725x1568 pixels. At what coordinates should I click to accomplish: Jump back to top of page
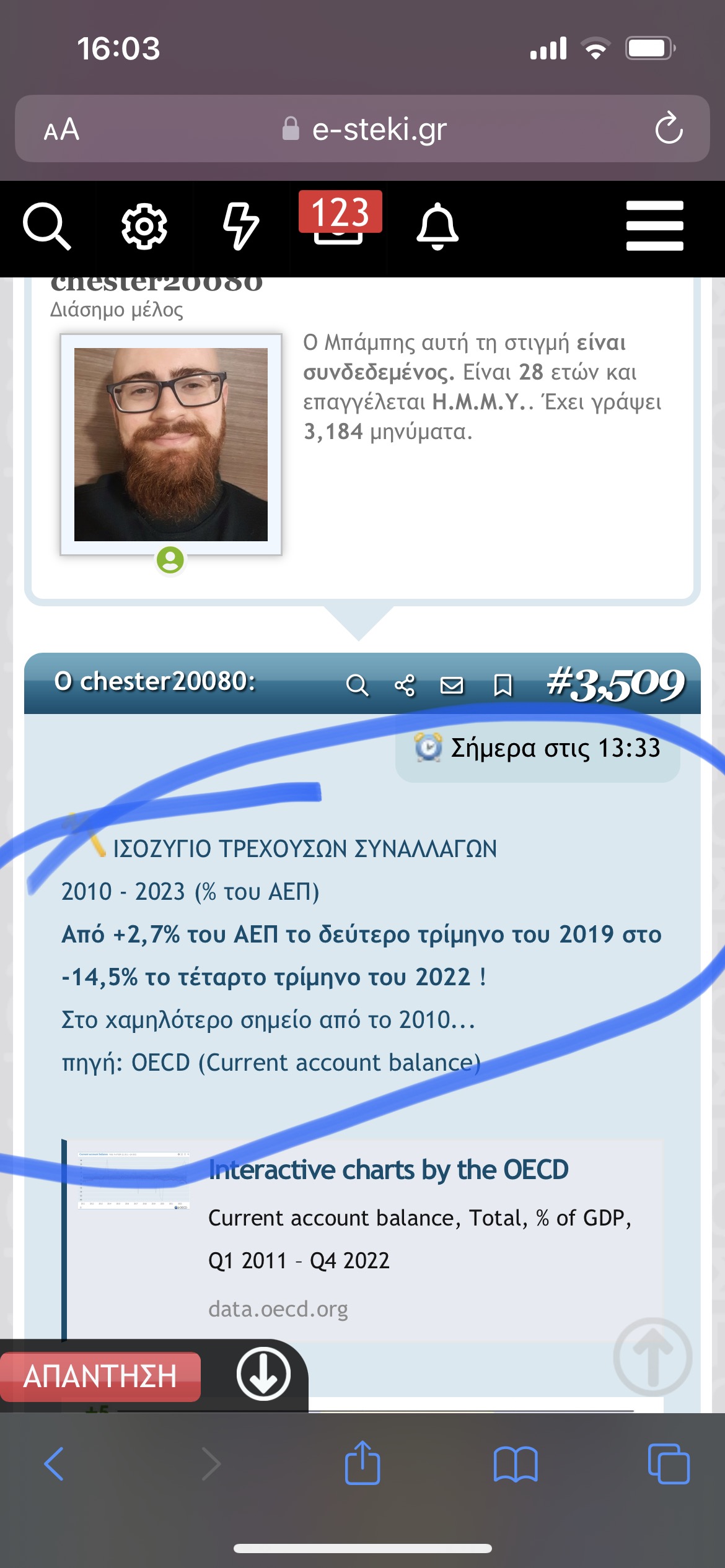tap(652, 1356)
